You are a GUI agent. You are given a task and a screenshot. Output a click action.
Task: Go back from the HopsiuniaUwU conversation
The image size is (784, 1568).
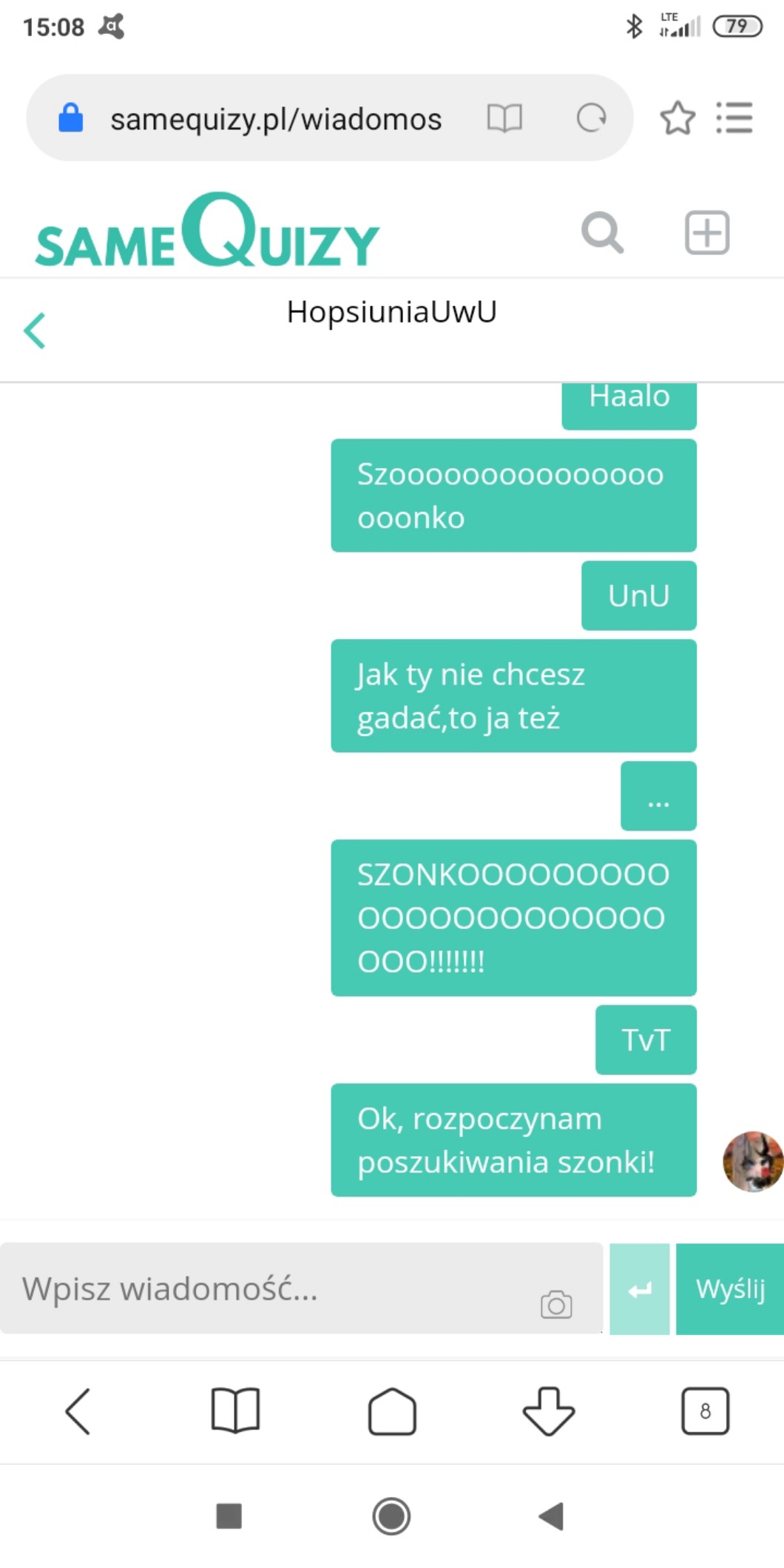click(35, 330)
